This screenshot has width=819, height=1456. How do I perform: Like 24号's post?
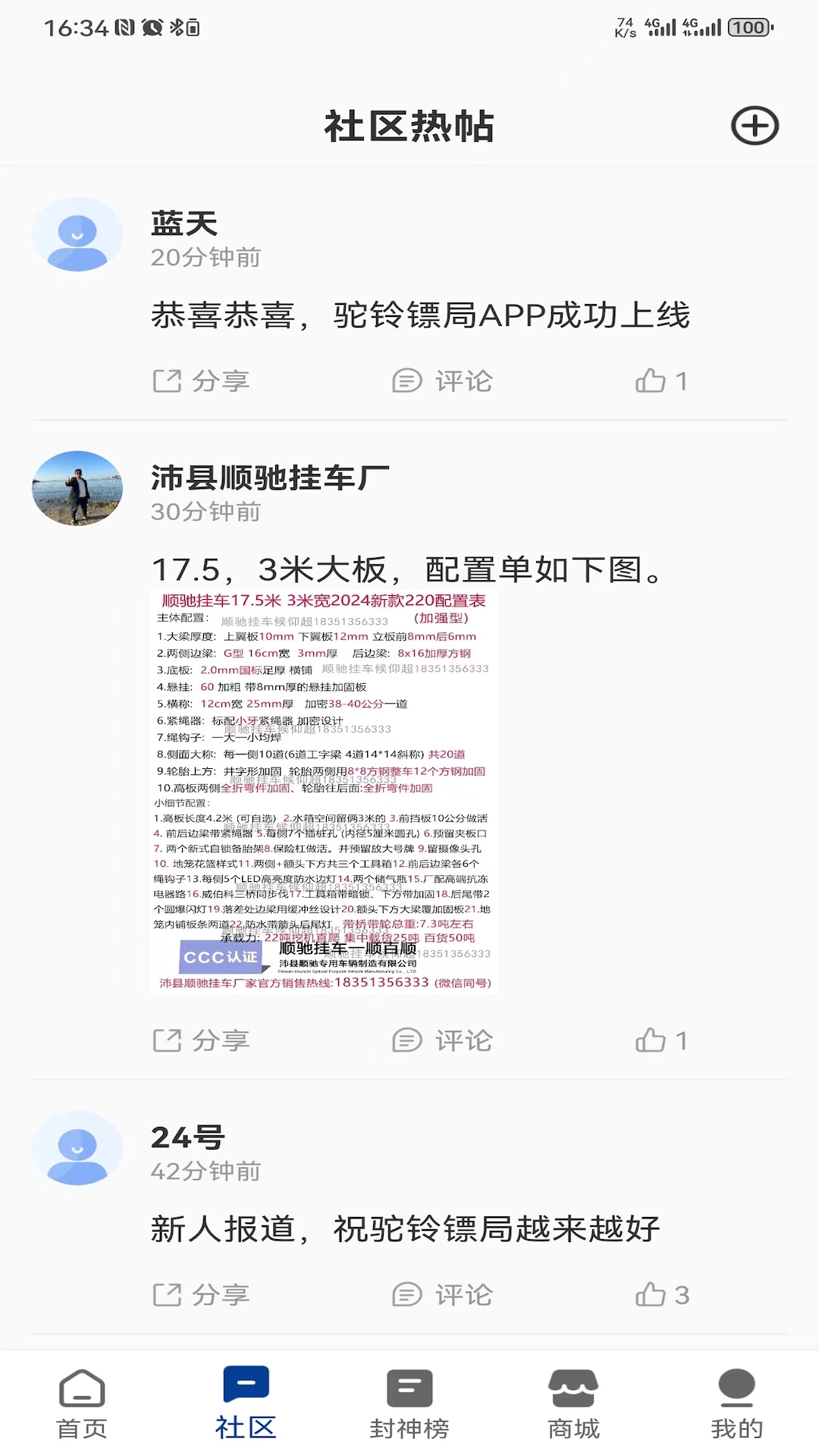coord(661,1294)
